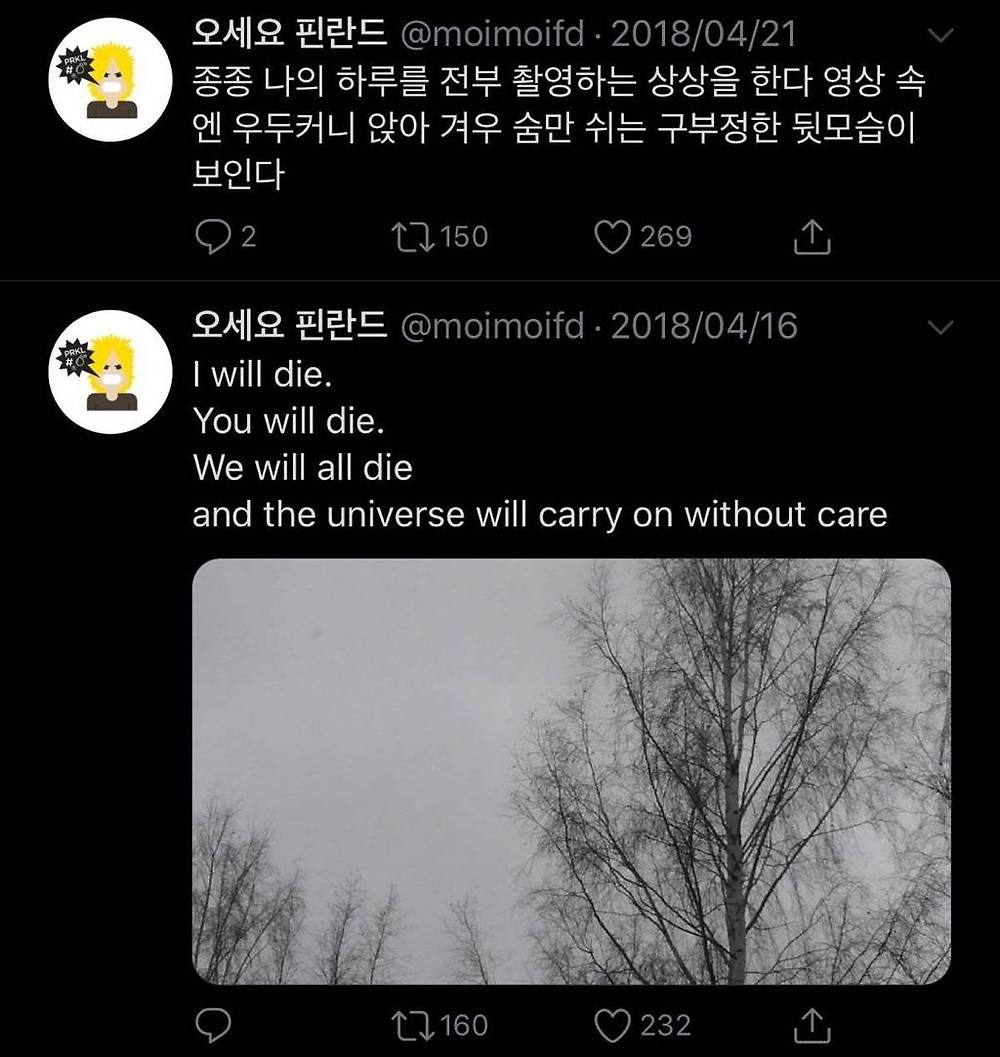Share the 2018/04/21 tweet
1000x1057 pixels.
813,238
